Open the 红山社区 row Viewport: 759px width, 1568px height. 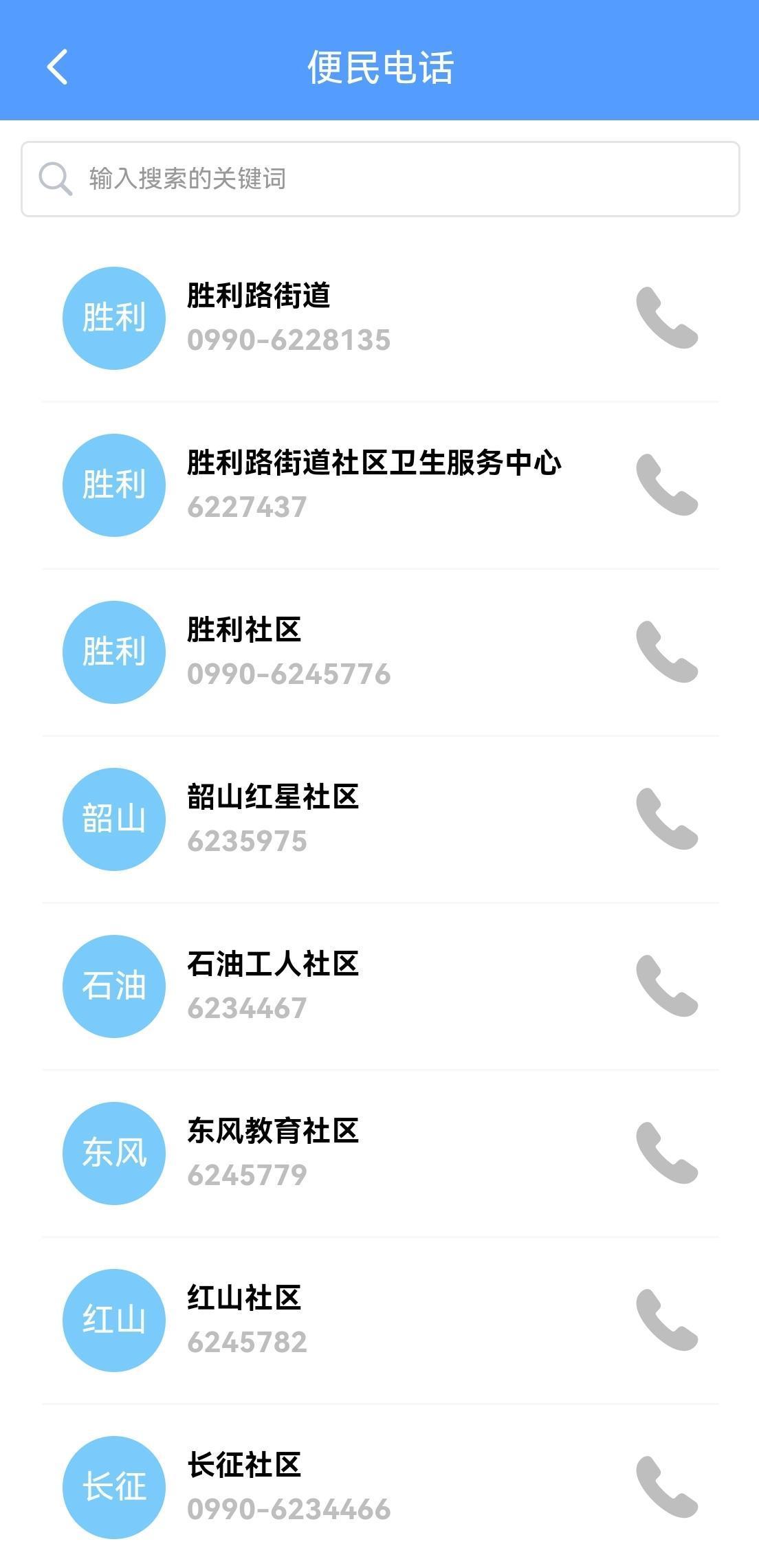pos(380,1321)
